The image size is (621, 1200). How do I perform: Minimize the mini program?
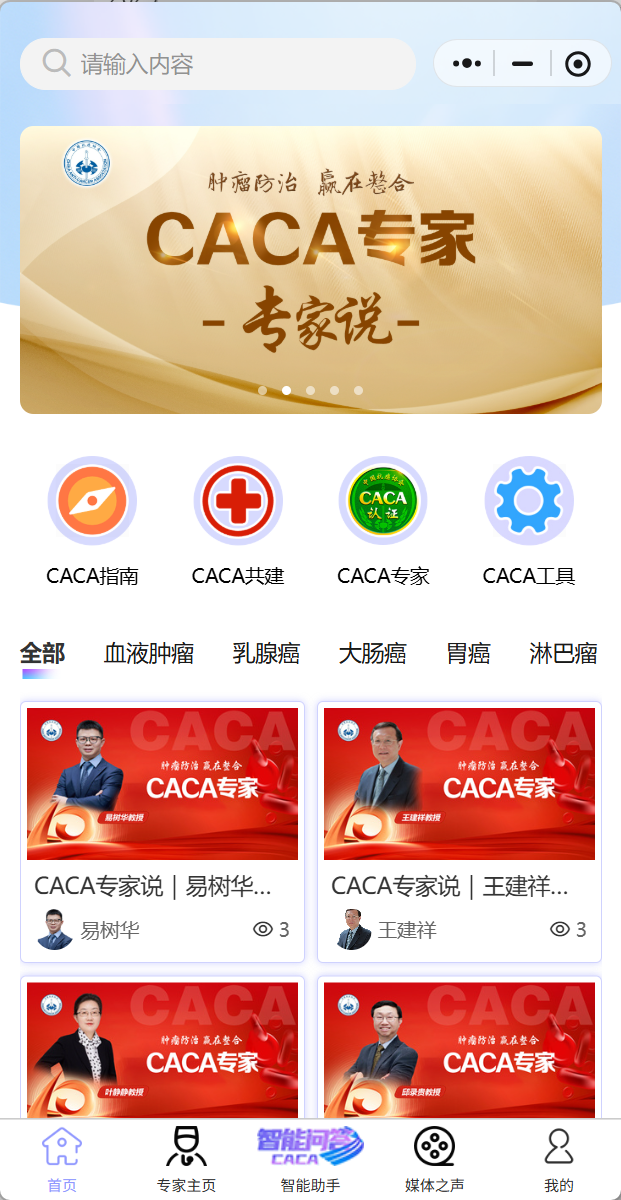click(x=522, y=64)
